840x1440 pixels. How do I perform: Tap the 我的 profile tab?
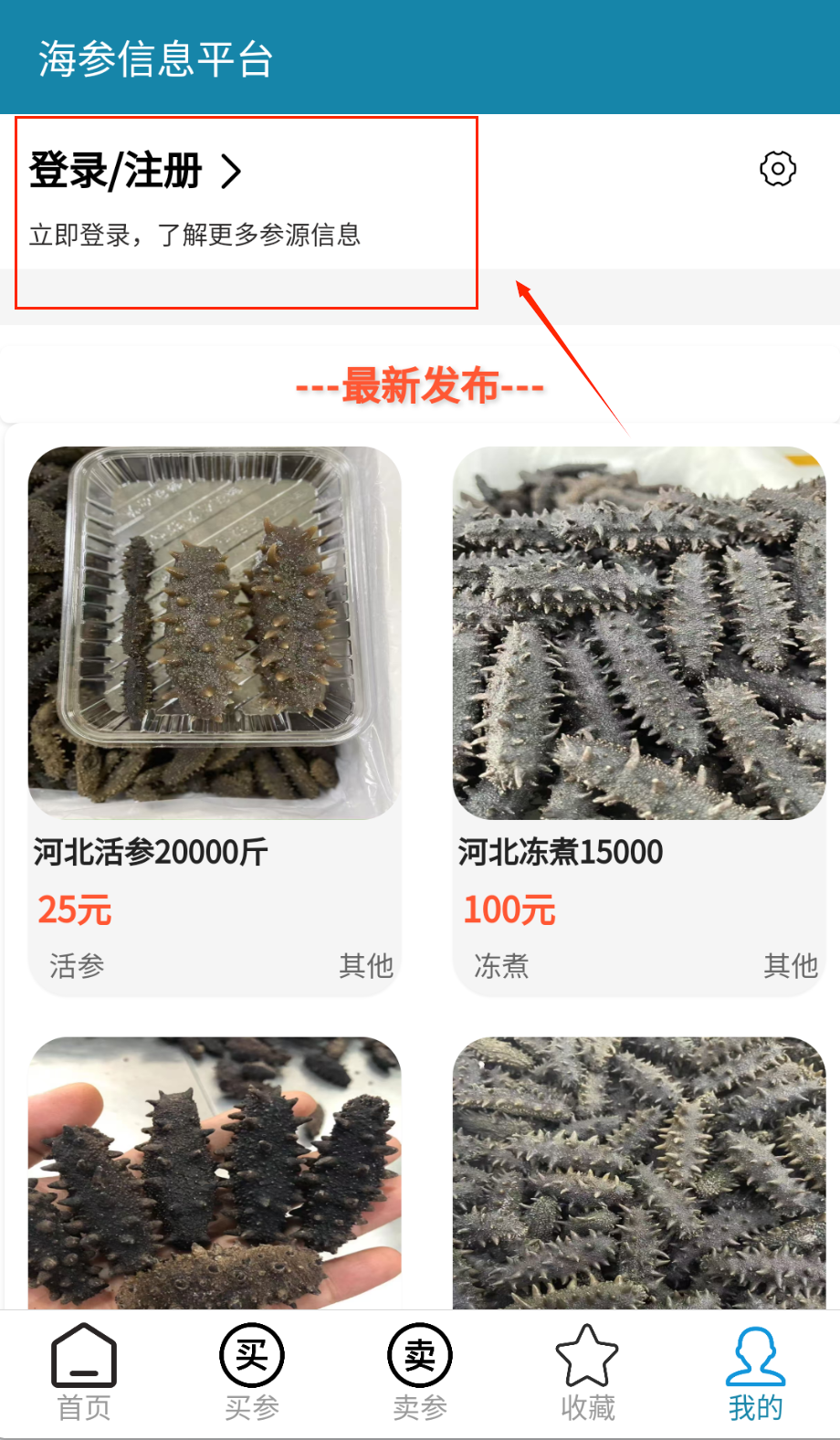tap(755, 1373)
